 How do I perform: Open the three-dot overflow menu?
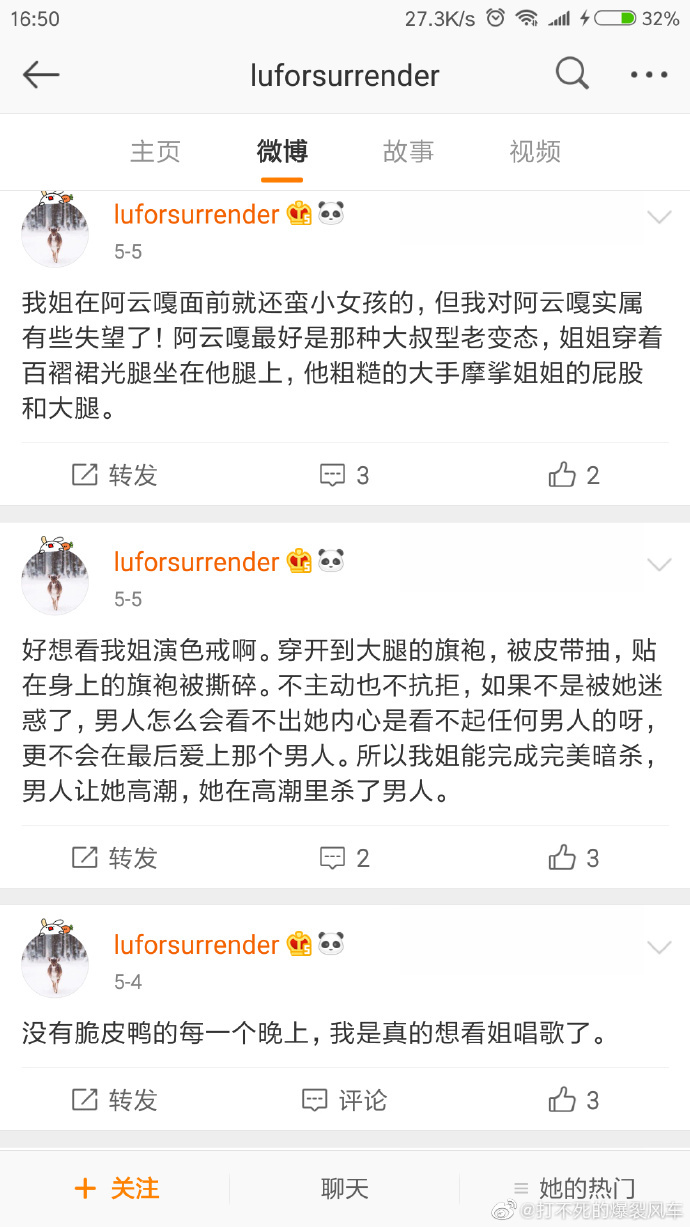(648, 74)
